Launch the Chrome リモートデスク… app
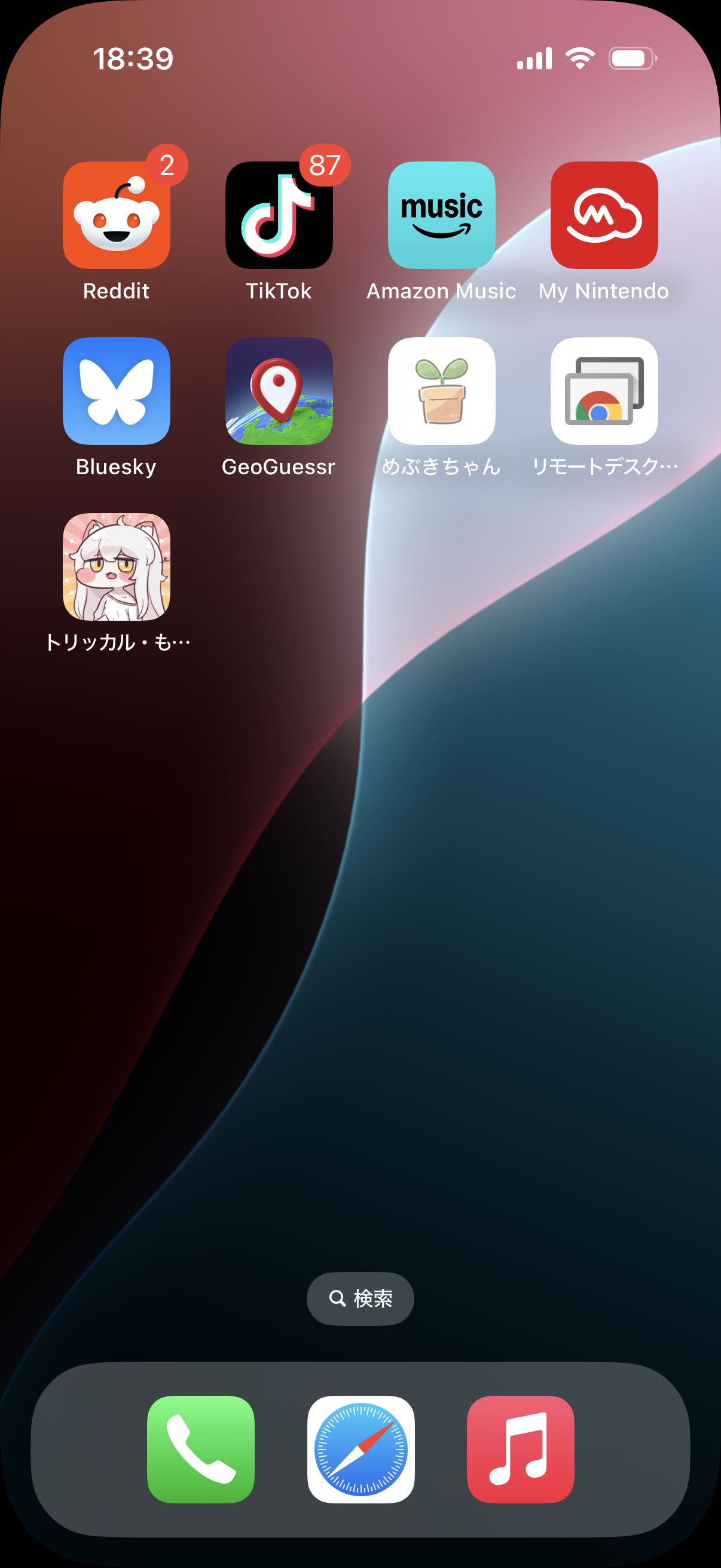Image resolution: width=721 pixels, height=1568 pixels. 604,391
